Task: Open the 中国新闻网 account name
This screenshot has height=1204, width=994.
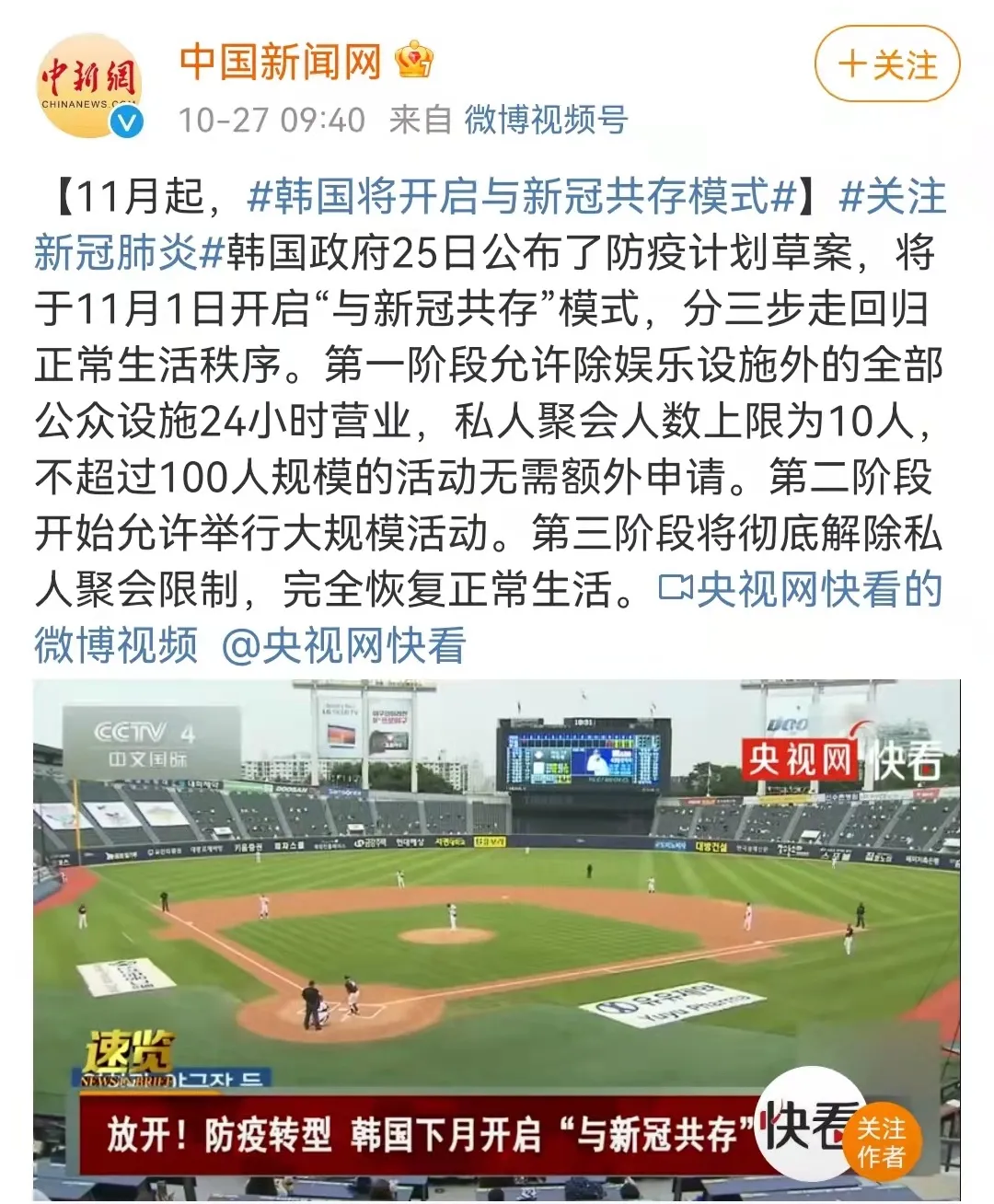Action: (x=280, y=63)
